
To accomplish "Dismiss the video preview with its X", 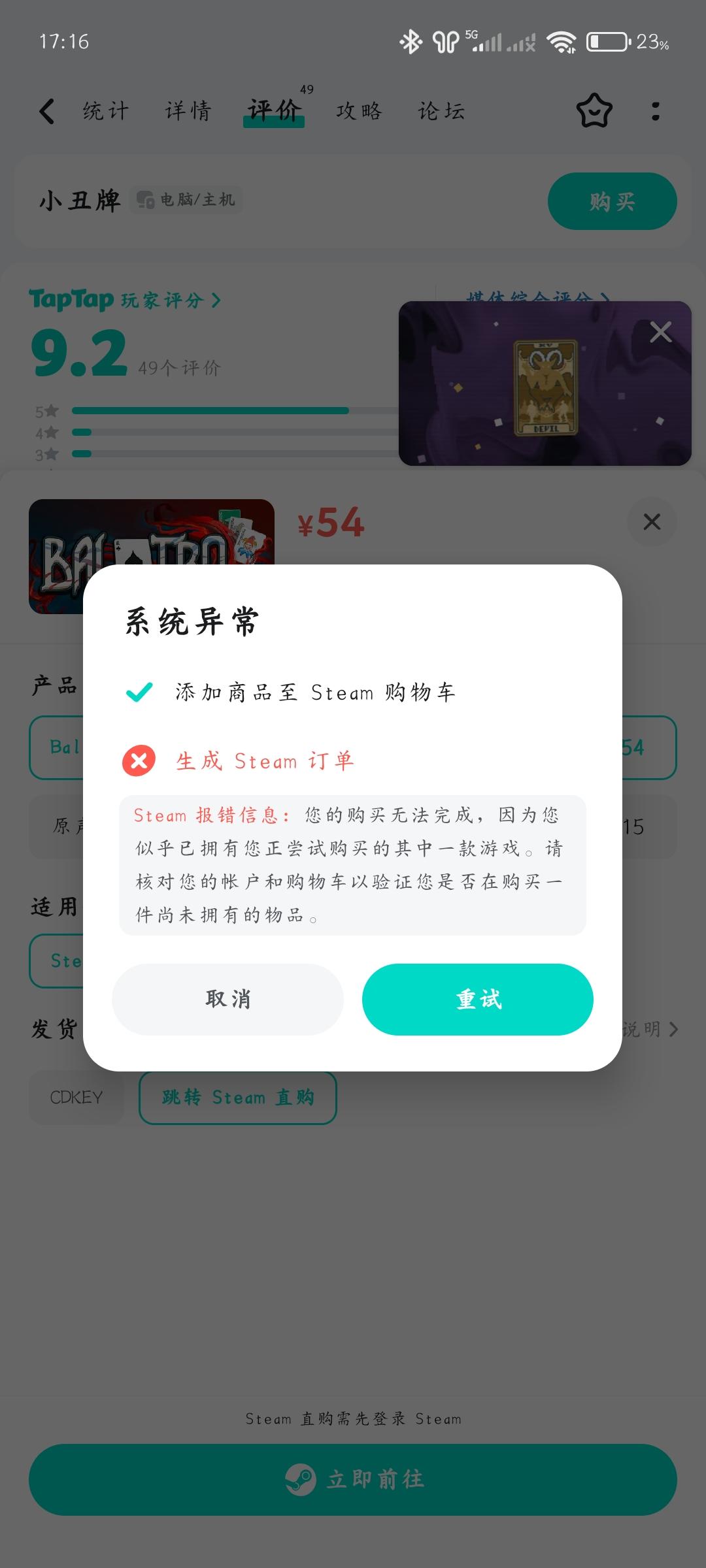I will pyautogui.click(x=660, y=332).
